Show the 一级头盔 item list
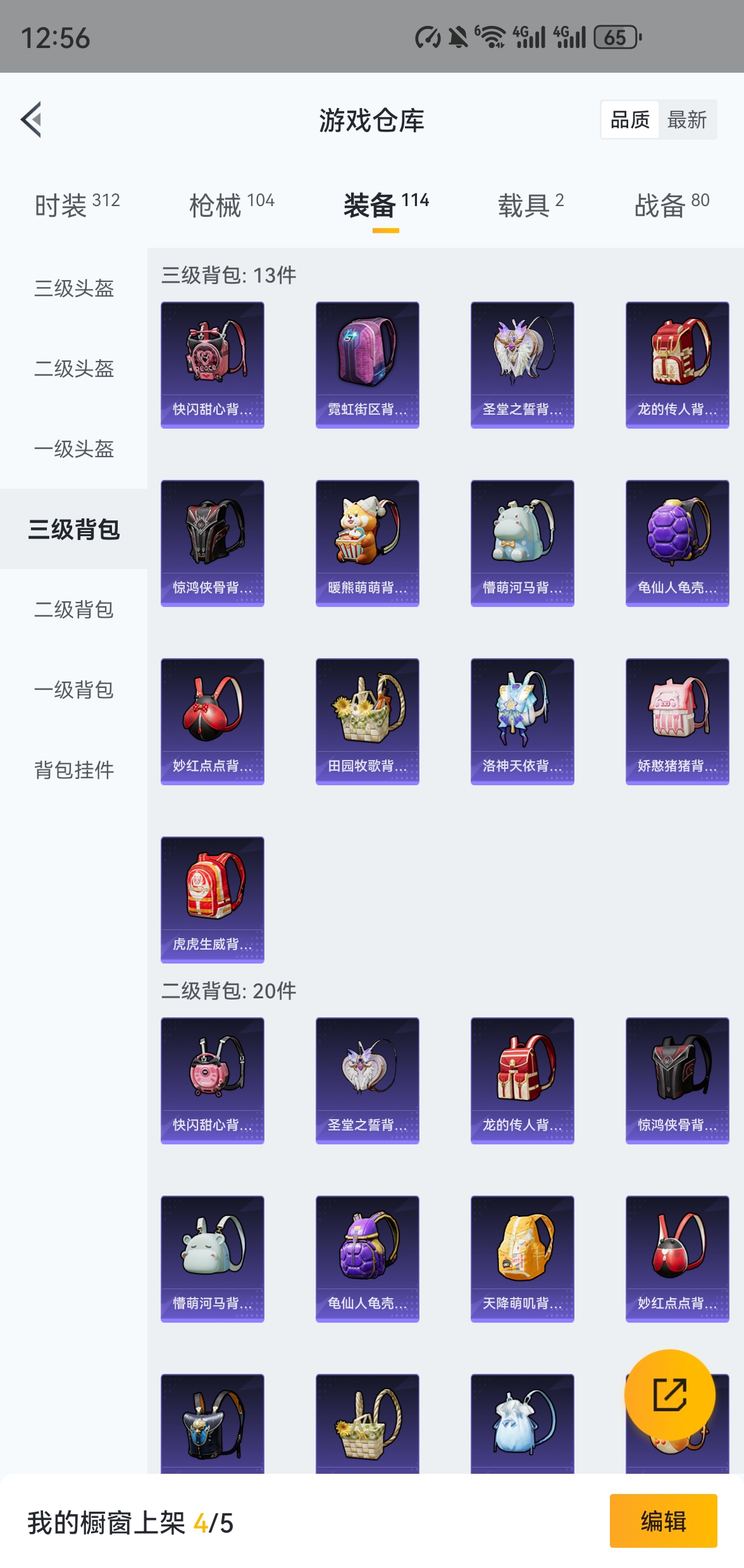The height and width of the screenshot is (1568, 744). tap(73, 449)
